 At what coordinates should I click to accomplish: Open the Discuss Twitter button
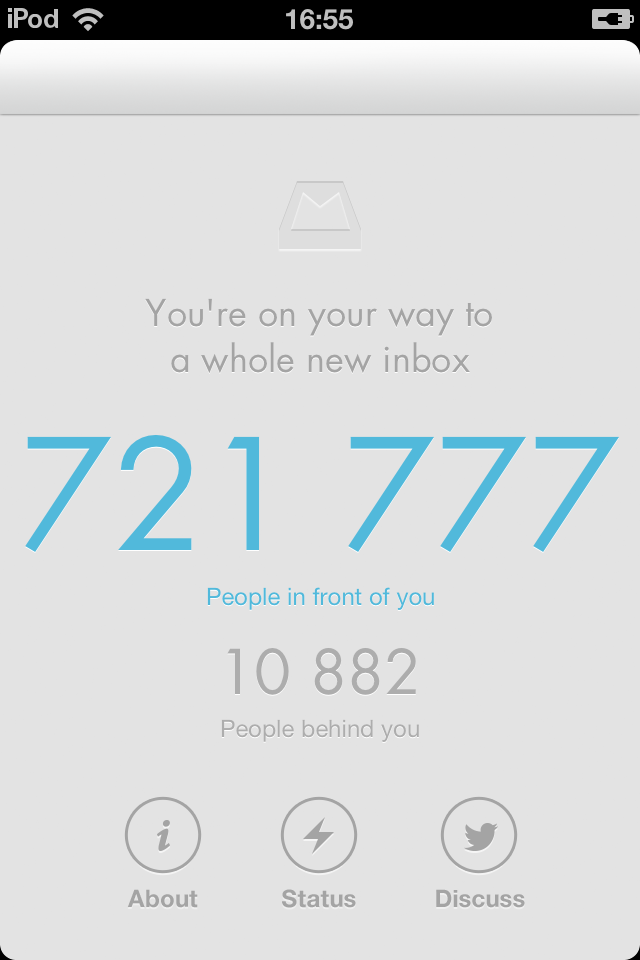[x=479, y=836]
